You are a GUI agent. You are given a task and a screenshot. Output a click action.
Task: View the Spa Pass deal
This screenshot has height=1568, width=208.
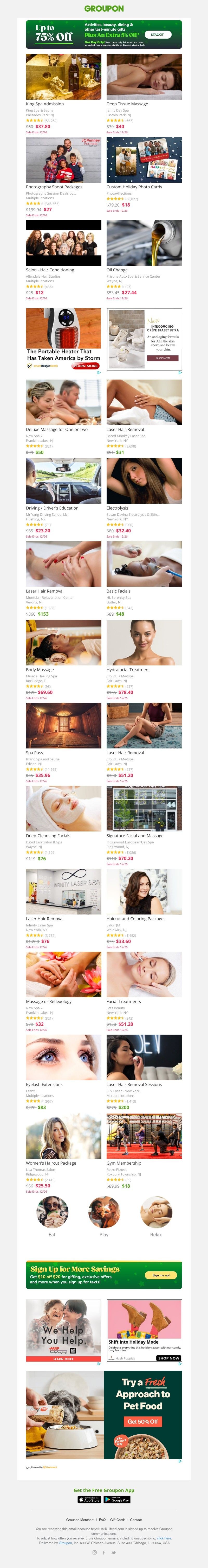click(63, 726)
